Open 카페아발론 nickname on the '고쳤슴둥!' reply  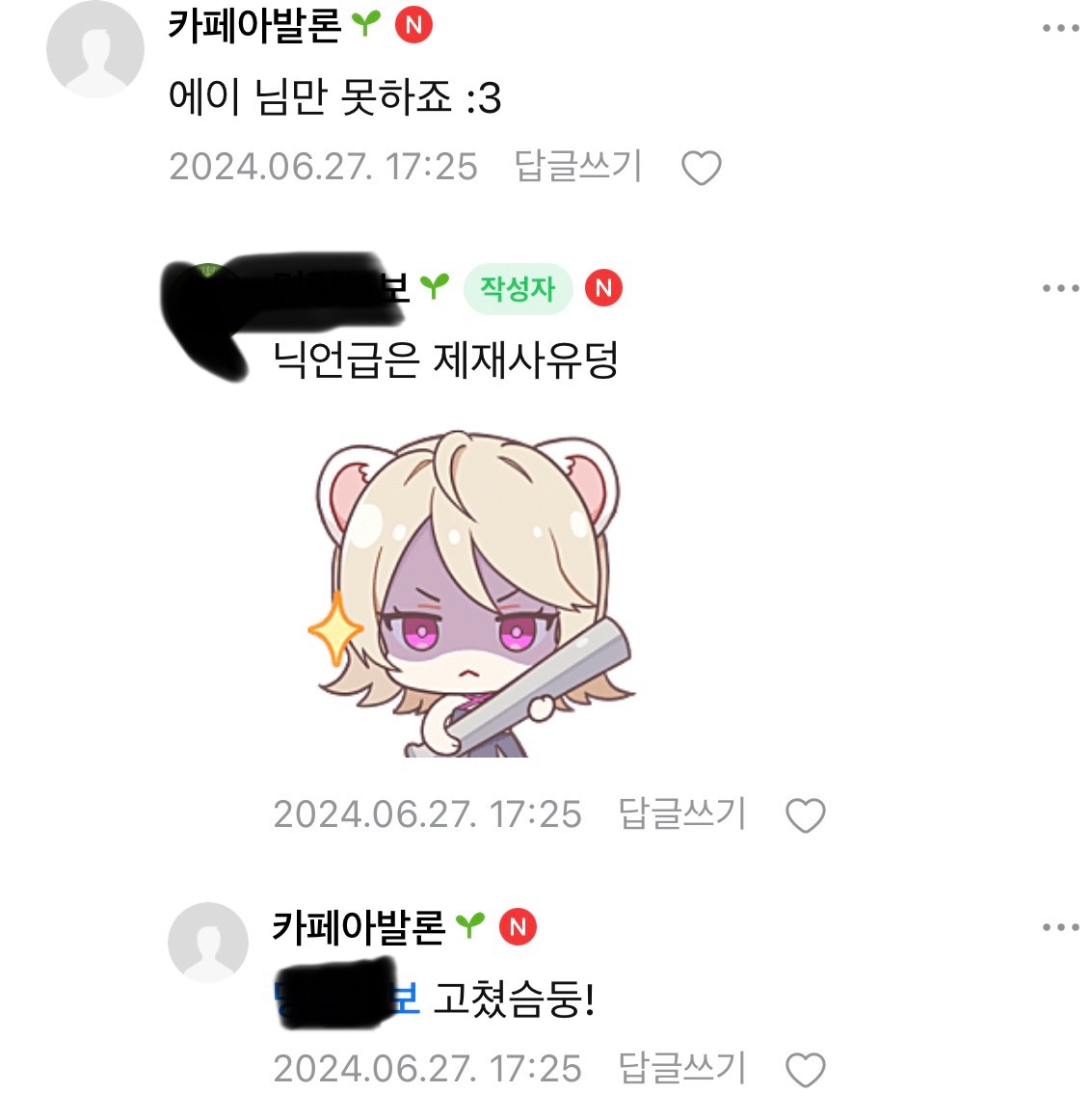pyautogui.click(x=358, y=927)
